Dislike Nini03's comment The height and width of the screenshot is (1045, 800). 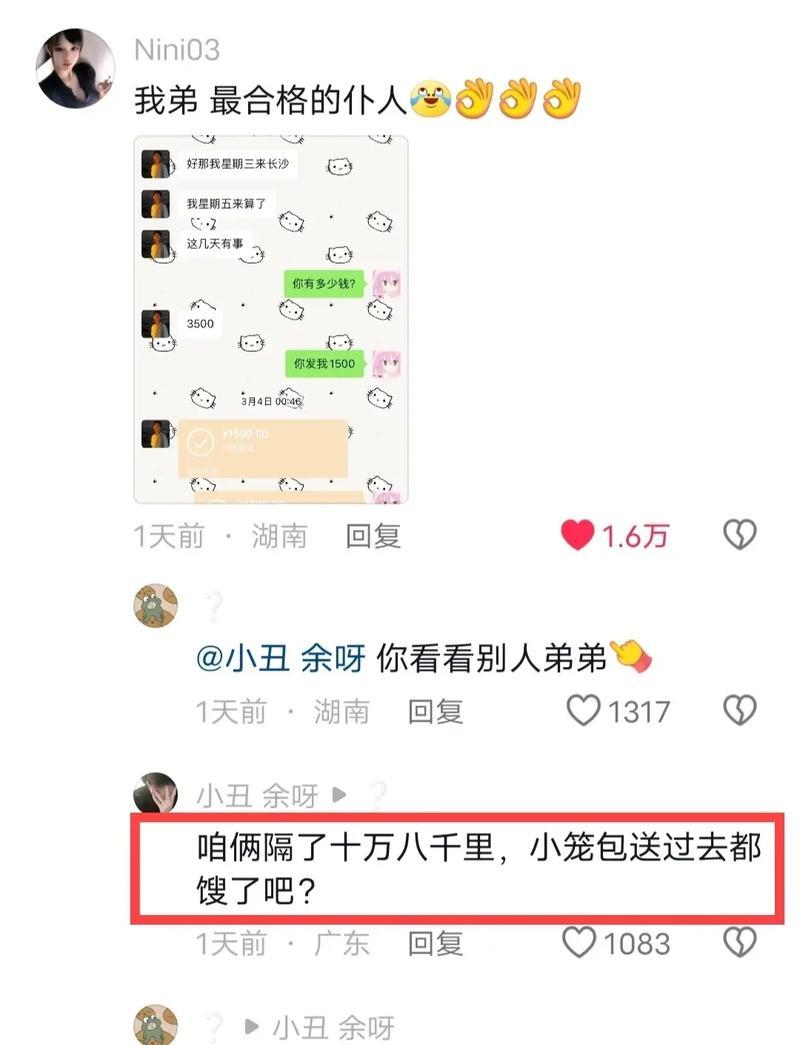(739, 536)
